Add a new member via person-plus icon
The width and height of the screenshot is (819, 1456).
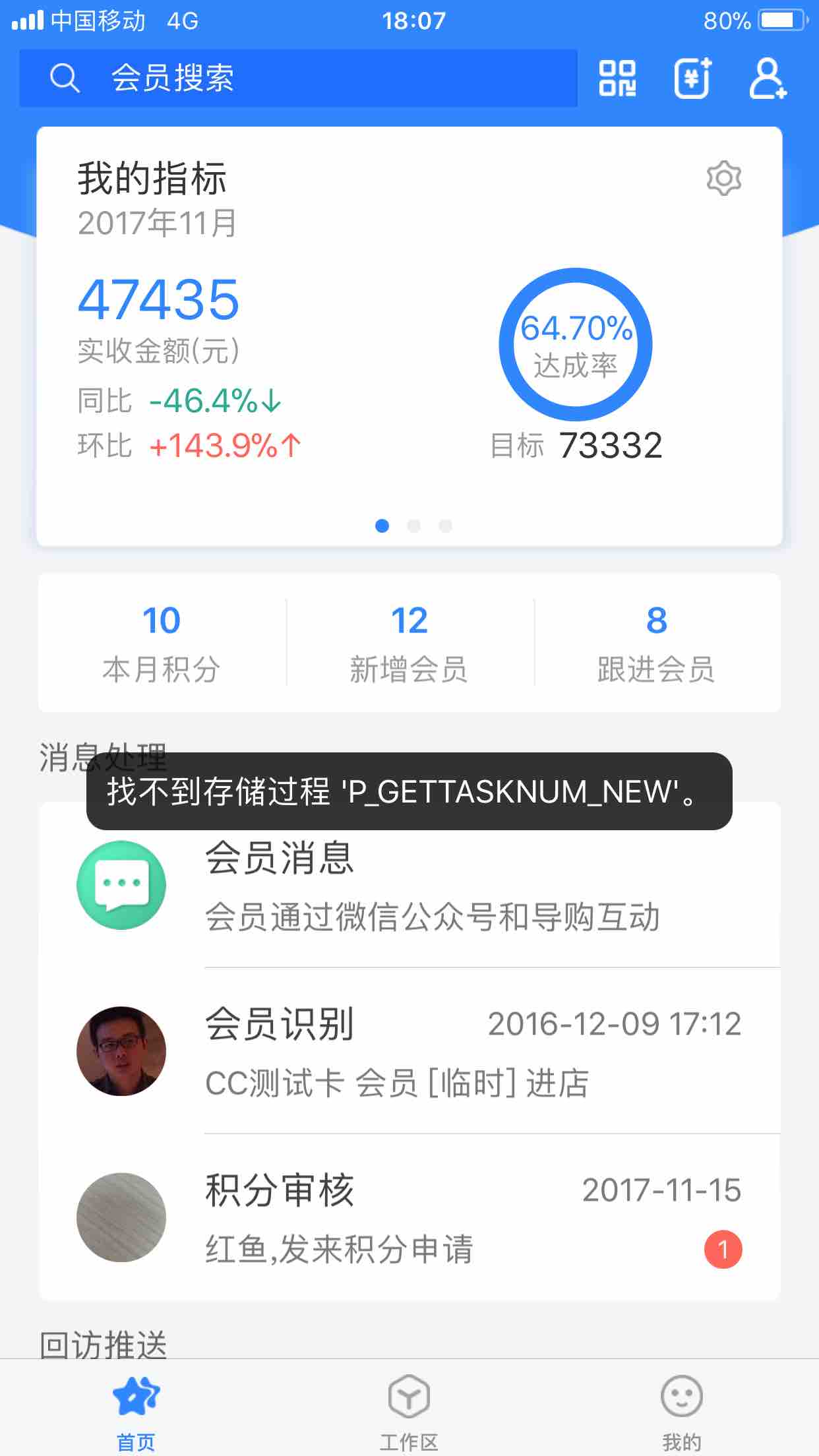tap(767, 78)
